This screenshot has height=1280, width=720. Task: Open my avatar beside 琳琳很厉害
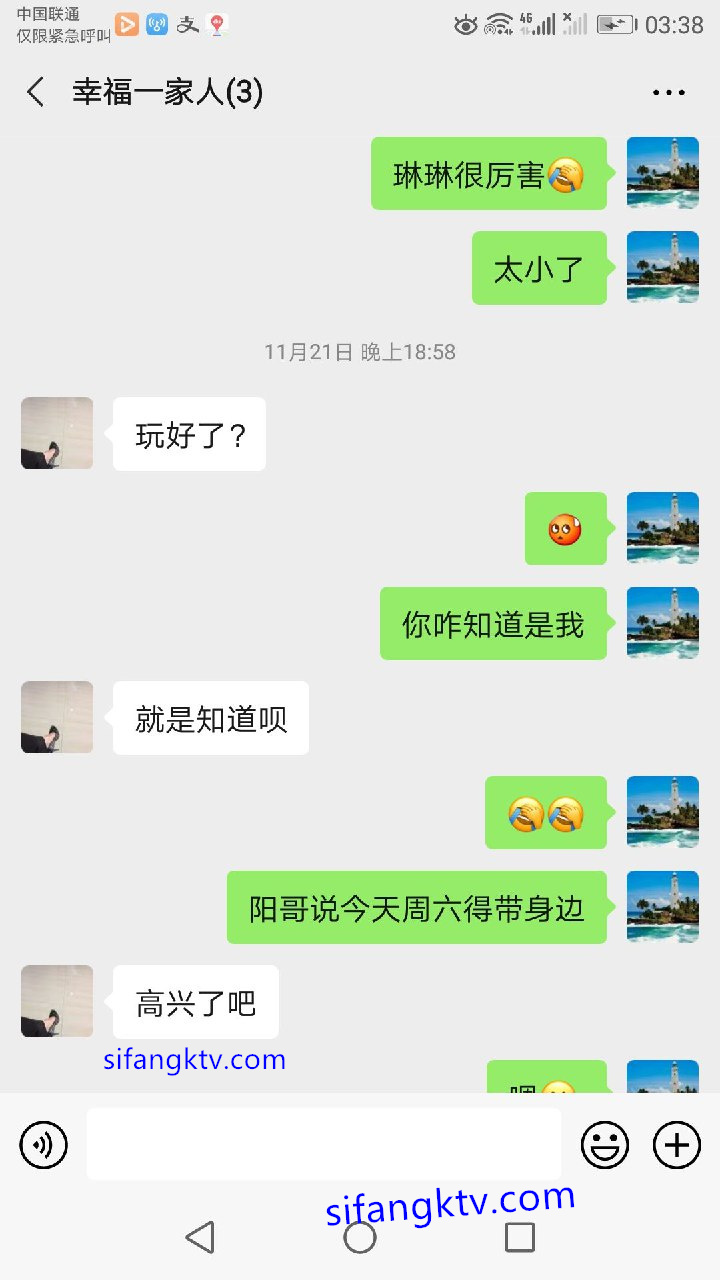[662, 173]
